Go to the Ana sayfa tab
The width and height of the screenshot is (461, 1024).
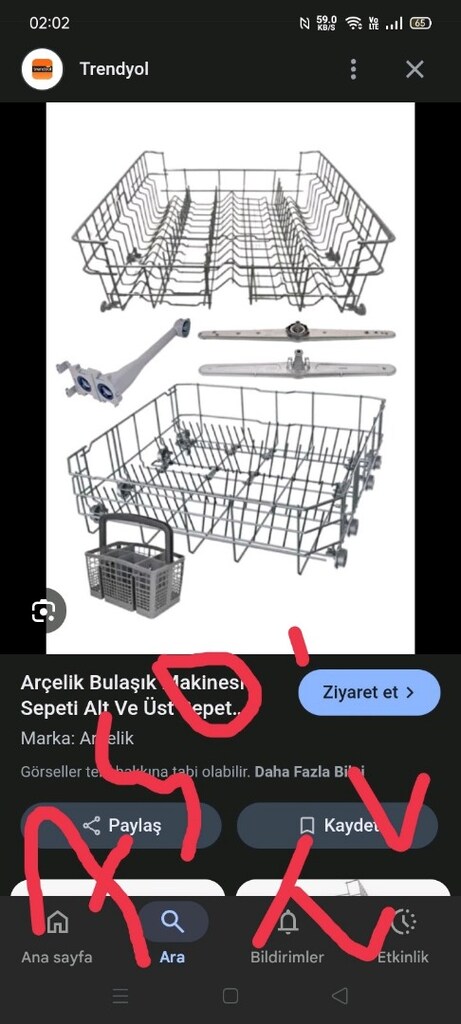pyautogui.click(x=57, y=936)
